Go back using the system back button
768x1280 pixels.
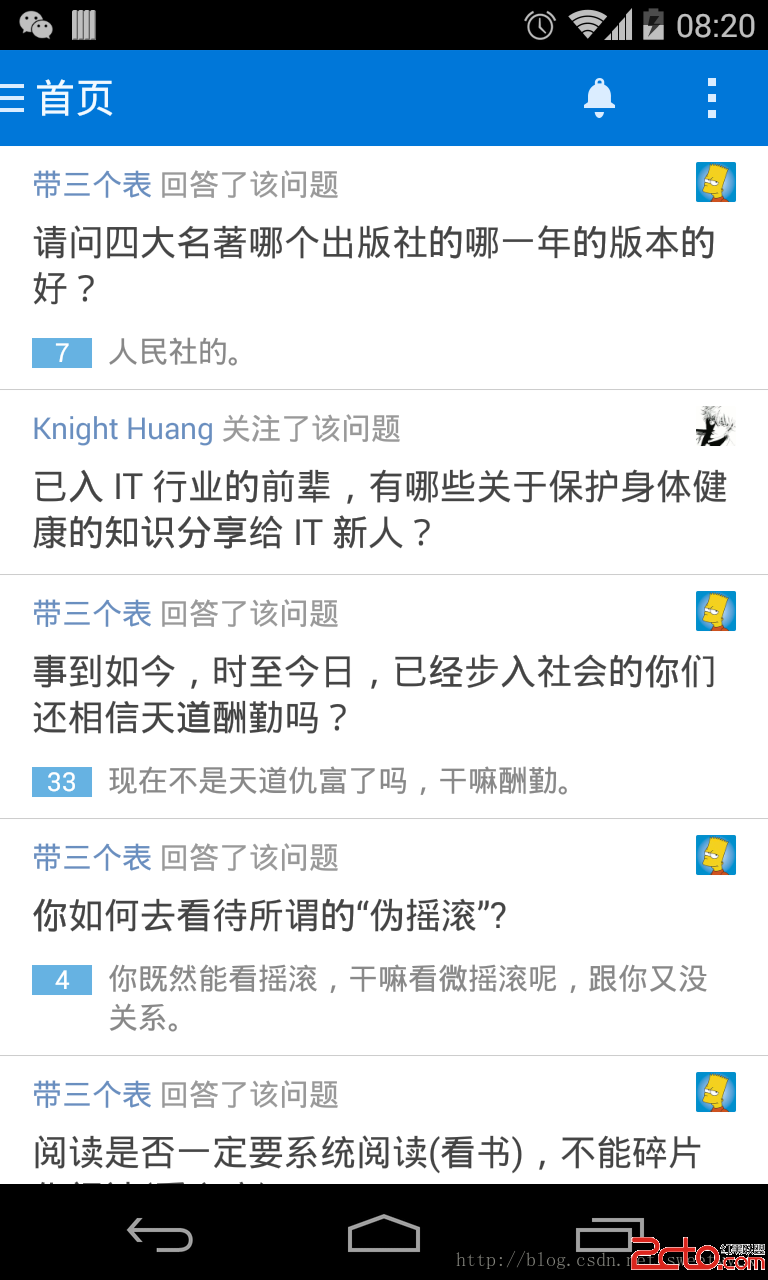tap(160, 1235)
